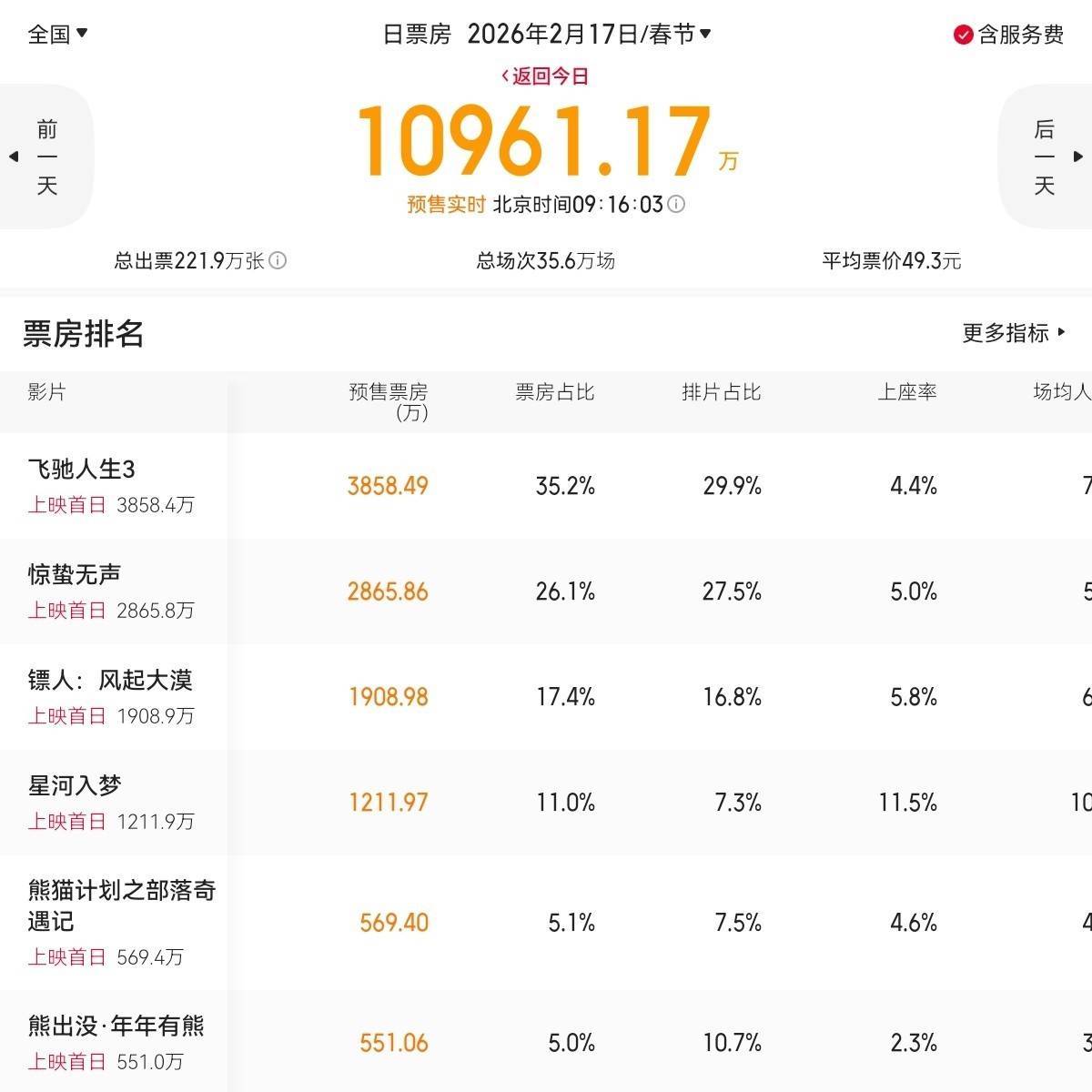This screenshot has height=1092, width=1092.
Task: Open the date picker 2026年2月17日/春节
Action: [589, 35]
